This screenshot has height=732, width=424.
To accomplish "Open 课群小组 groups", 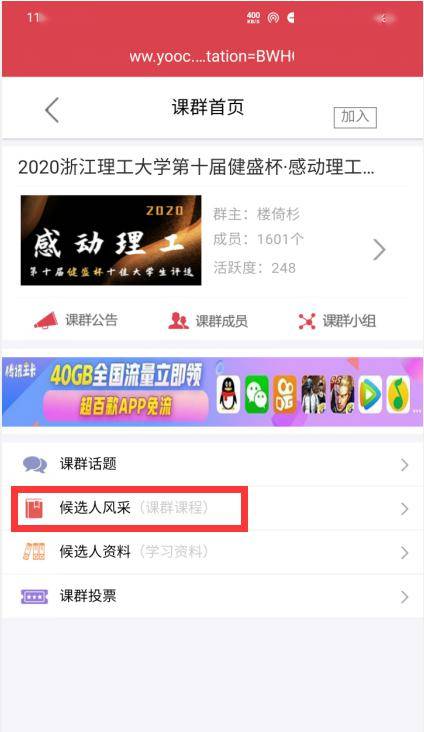I will tap(337, 321).
